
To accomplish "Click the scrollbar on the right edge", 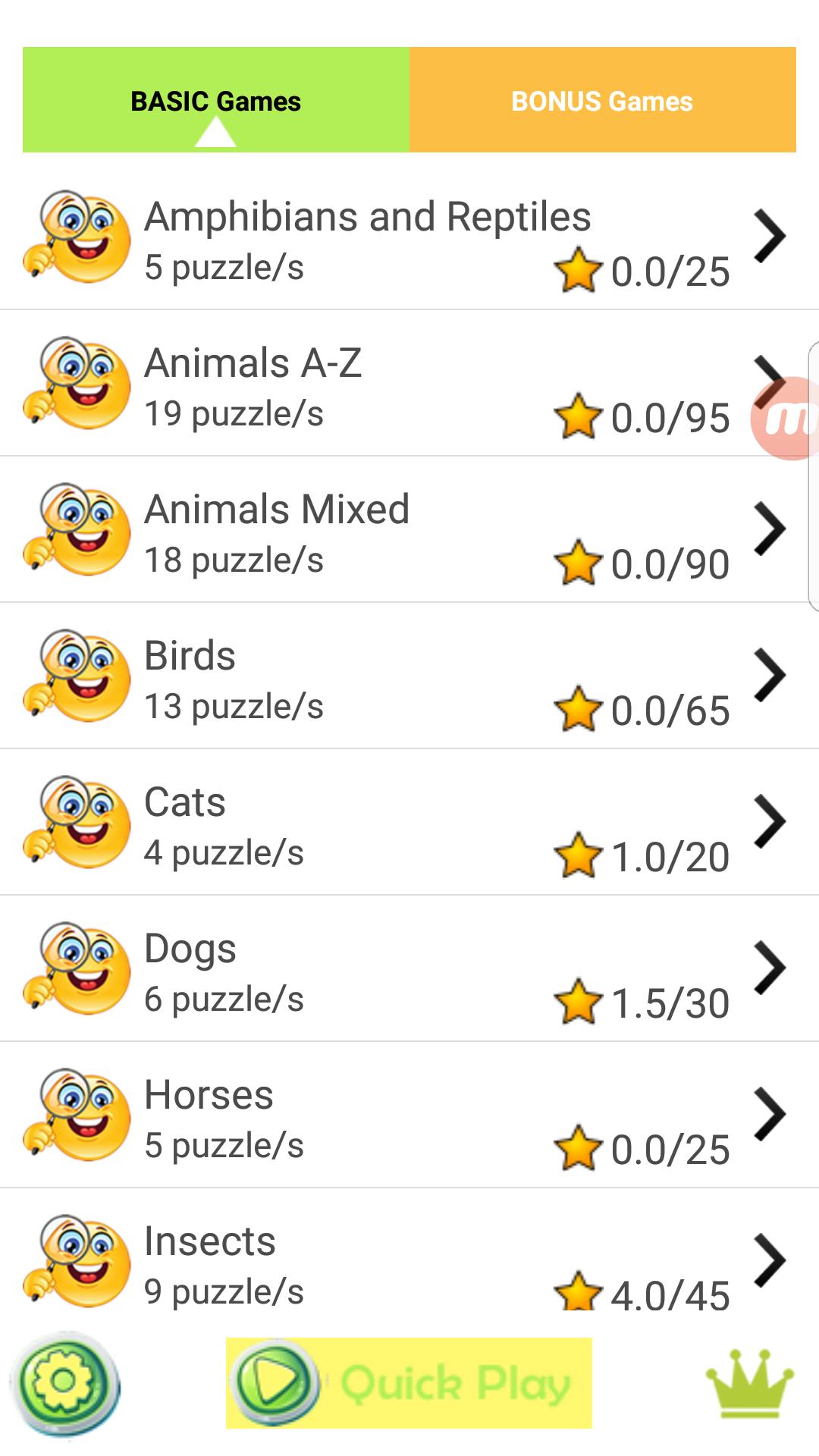I will click(x=814, y=478).
